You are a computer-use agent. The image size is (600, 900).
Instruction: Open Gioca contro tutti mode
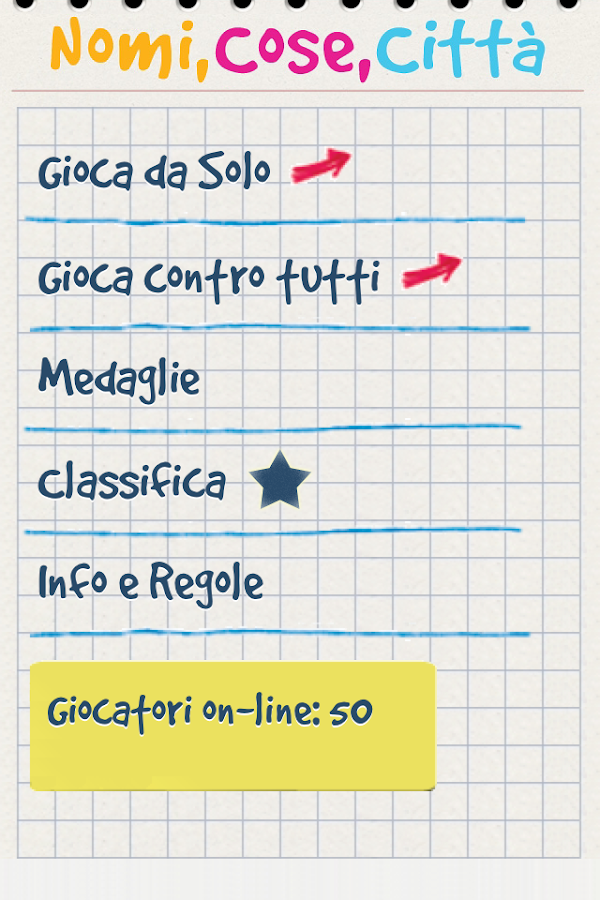tap(210, 277)
